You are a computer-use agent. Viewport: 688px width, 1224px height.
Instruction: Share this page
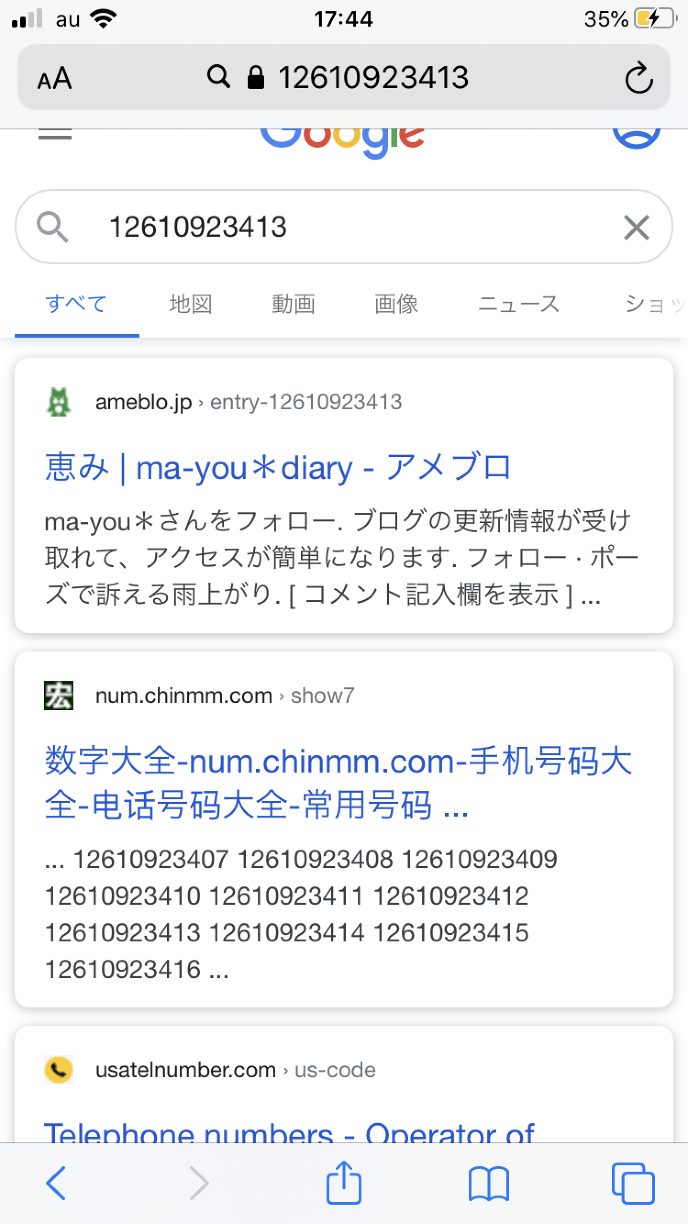[344, 1184]
